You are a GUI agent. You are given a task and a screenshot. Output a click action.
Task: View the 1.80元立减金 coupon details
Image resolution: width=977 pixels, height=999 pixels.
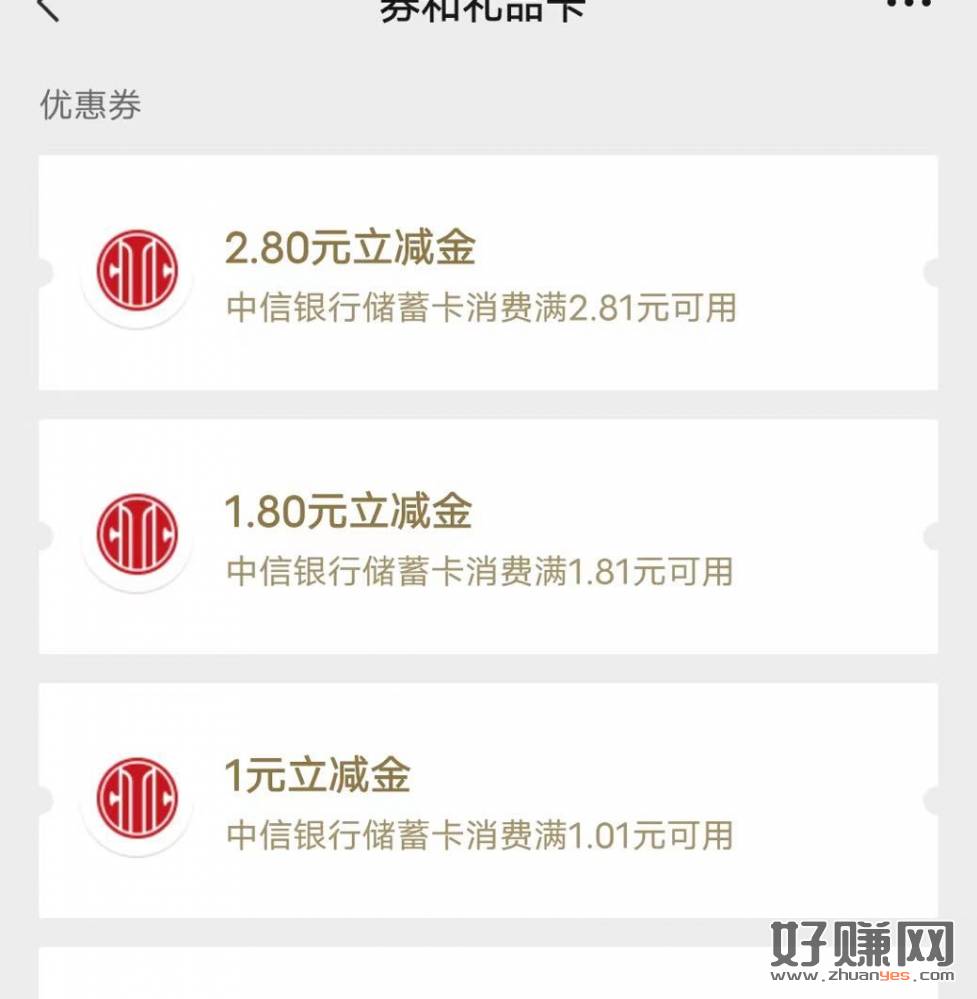488,536
